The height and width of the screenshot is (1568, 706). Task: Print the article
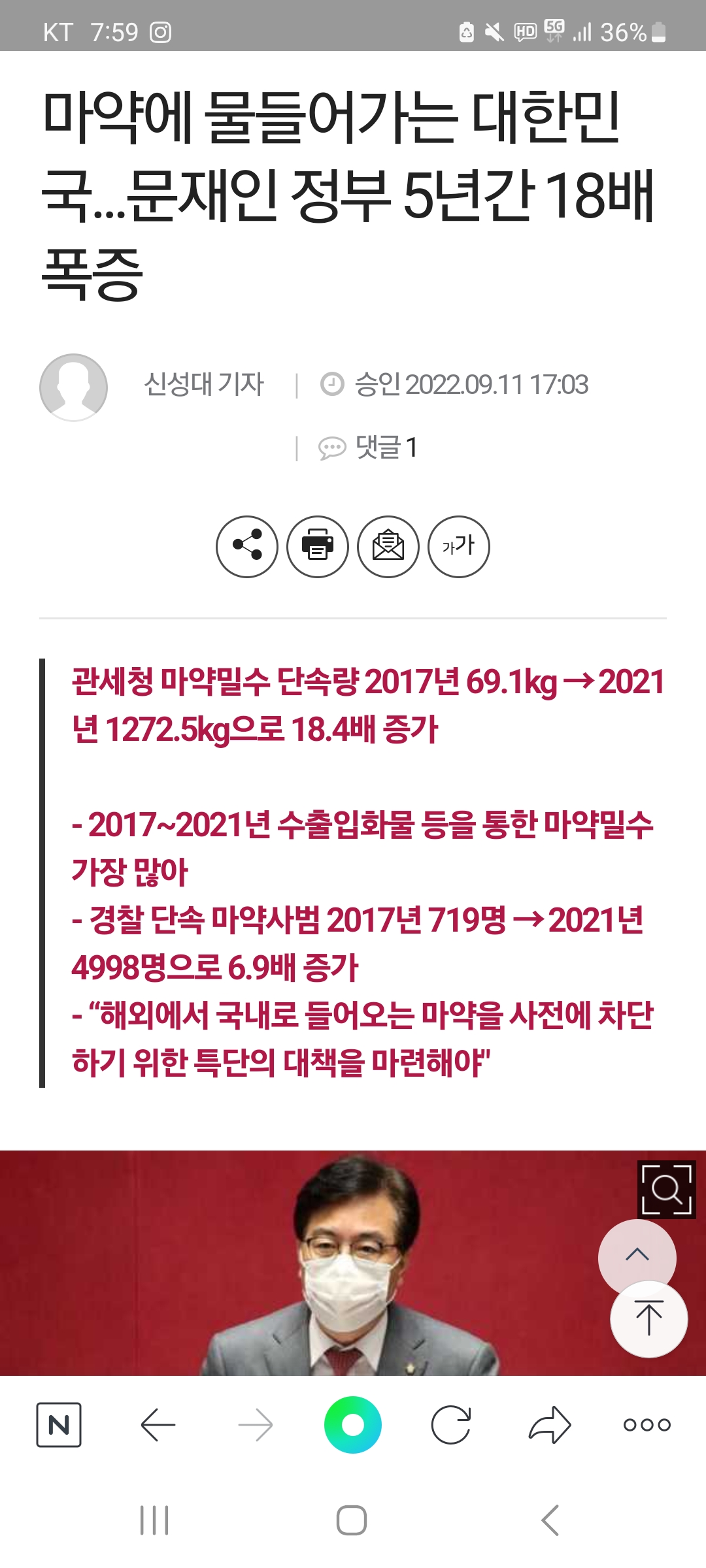[318, 546]
